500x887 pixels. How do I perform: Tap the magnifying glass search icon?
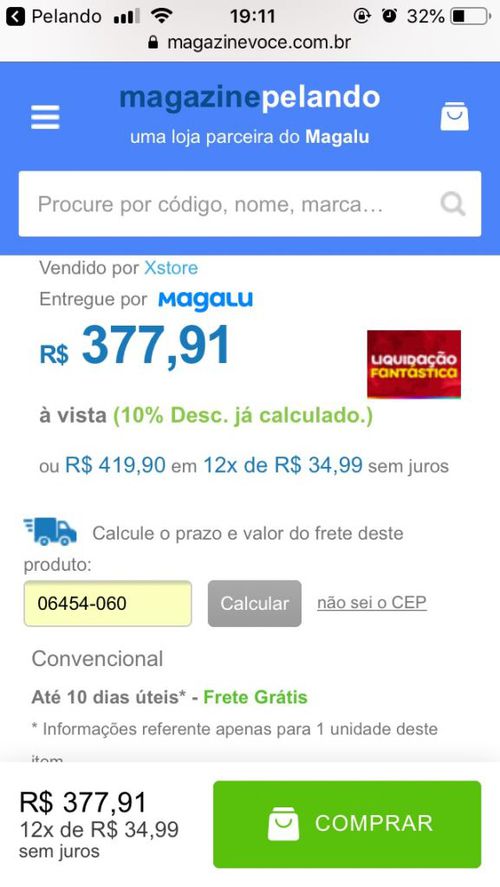pos(452,204)
